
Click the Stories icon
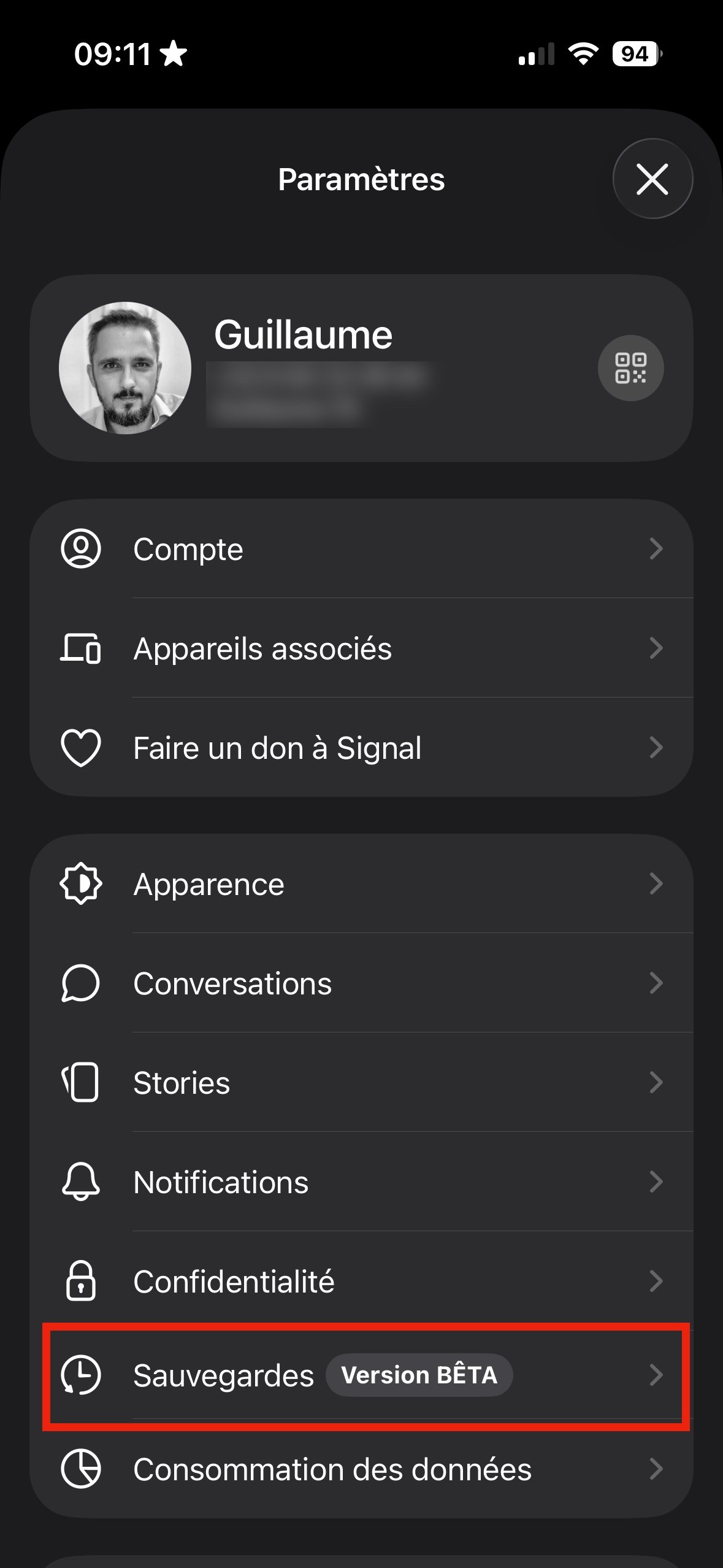tap(82, 1082)
